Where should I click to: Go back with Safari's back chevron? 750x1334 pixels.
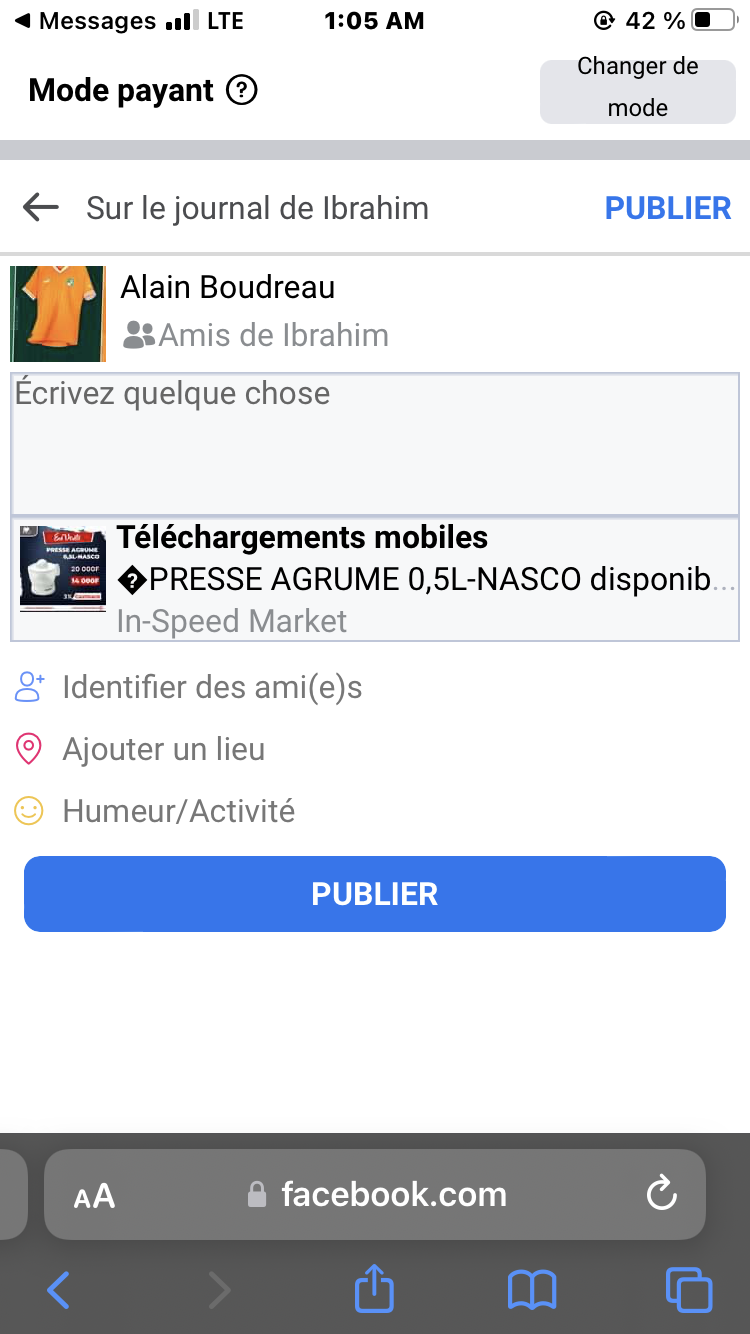59,1290
